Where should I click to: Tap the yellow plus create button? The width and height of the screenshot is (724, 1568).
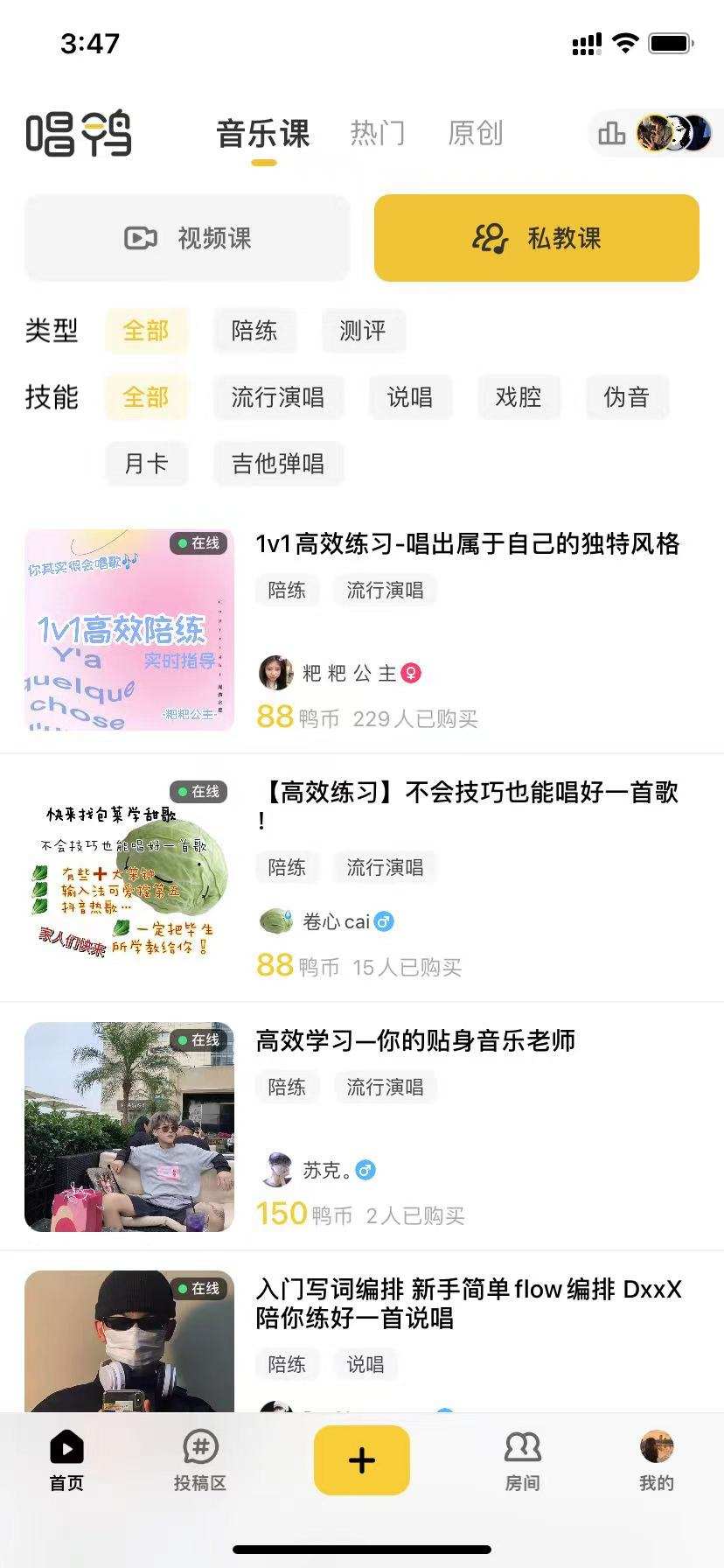point(362,1459)
